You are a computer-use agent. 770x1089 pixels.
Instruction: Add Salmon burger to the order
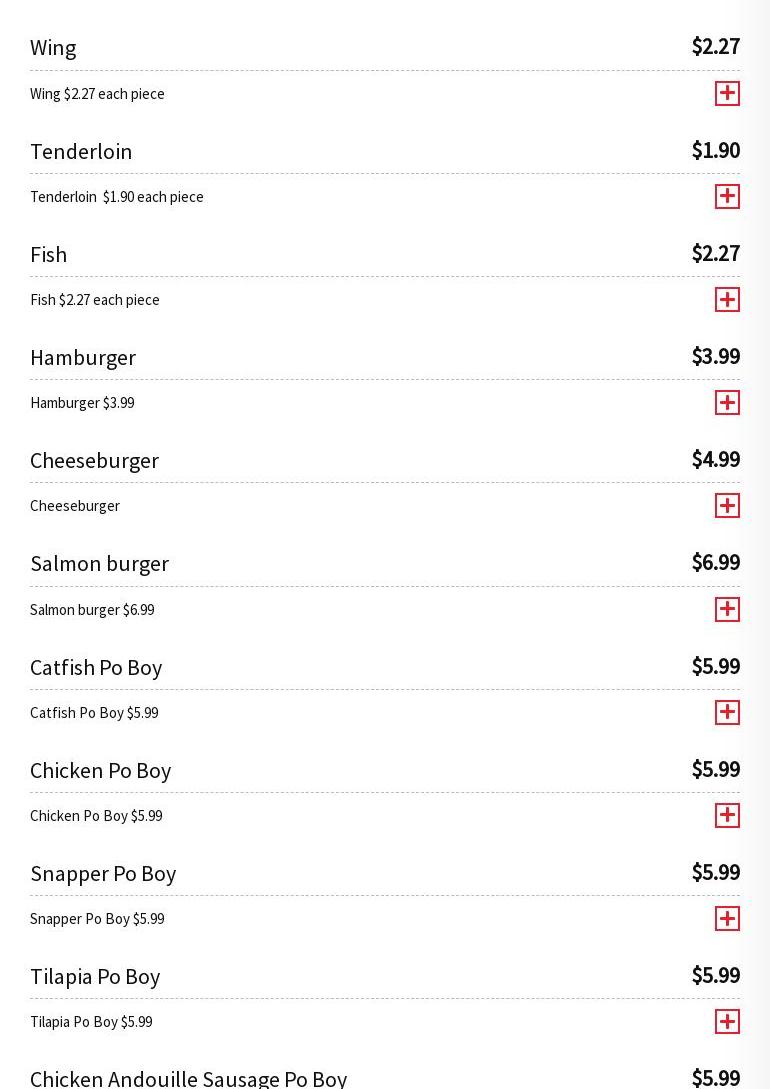(x=727, y=609)
